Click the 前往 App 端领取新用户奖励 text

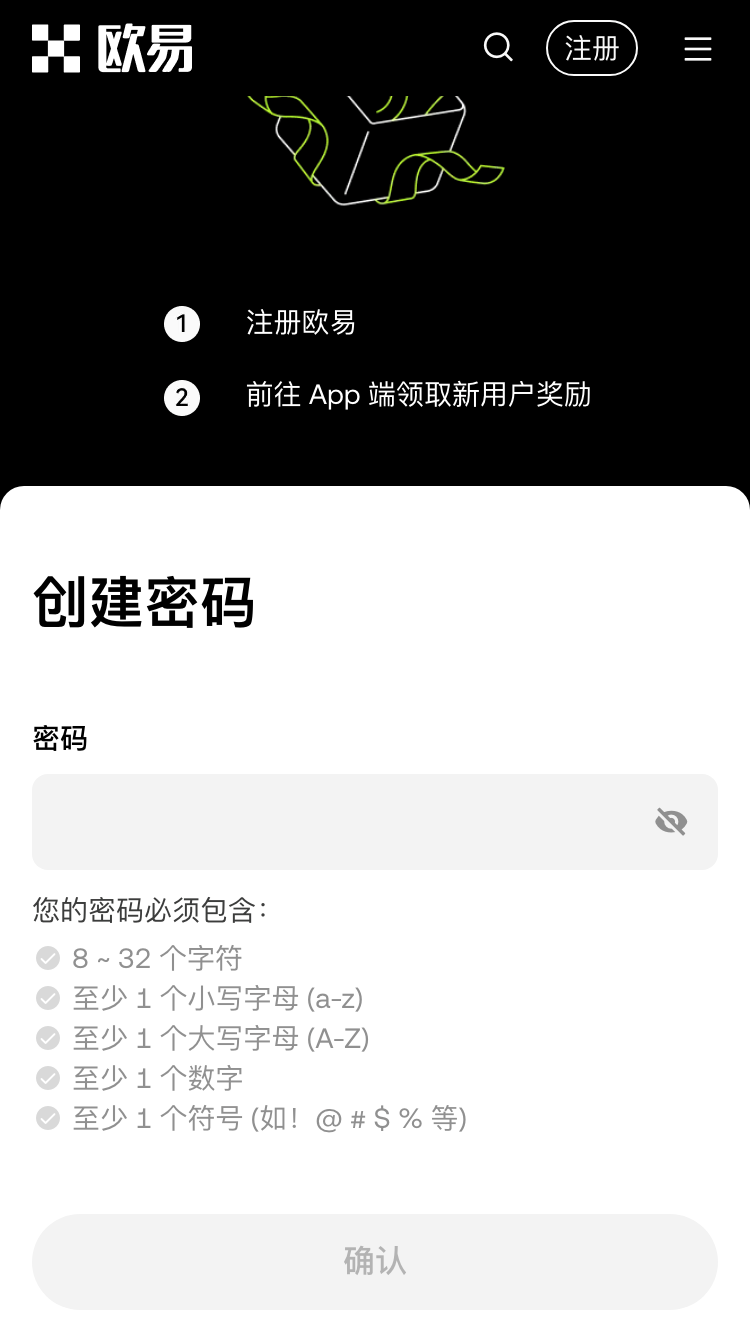(x=419, y=396)
